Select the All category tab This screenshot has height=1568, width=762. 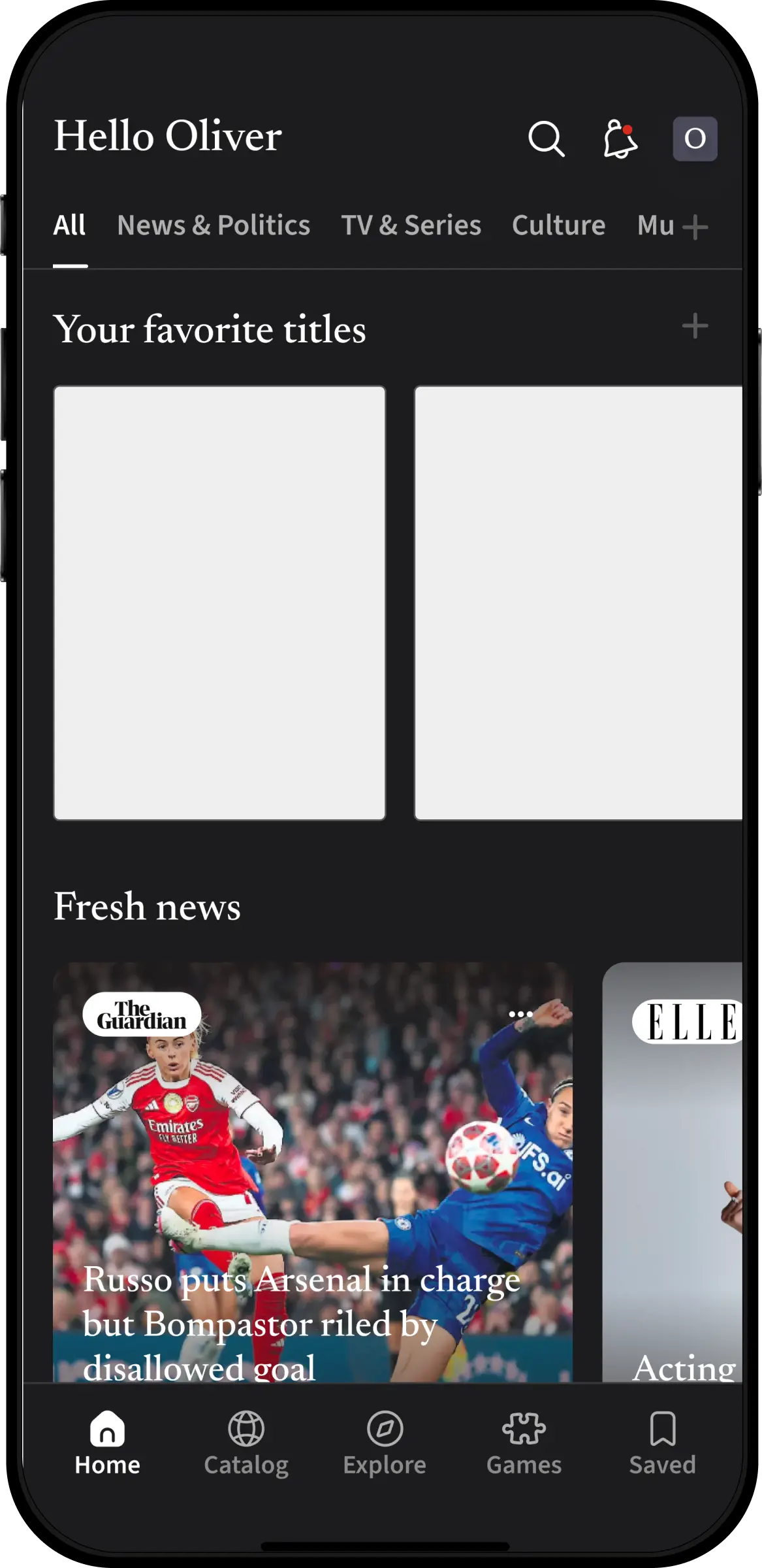tap(69, 225)
